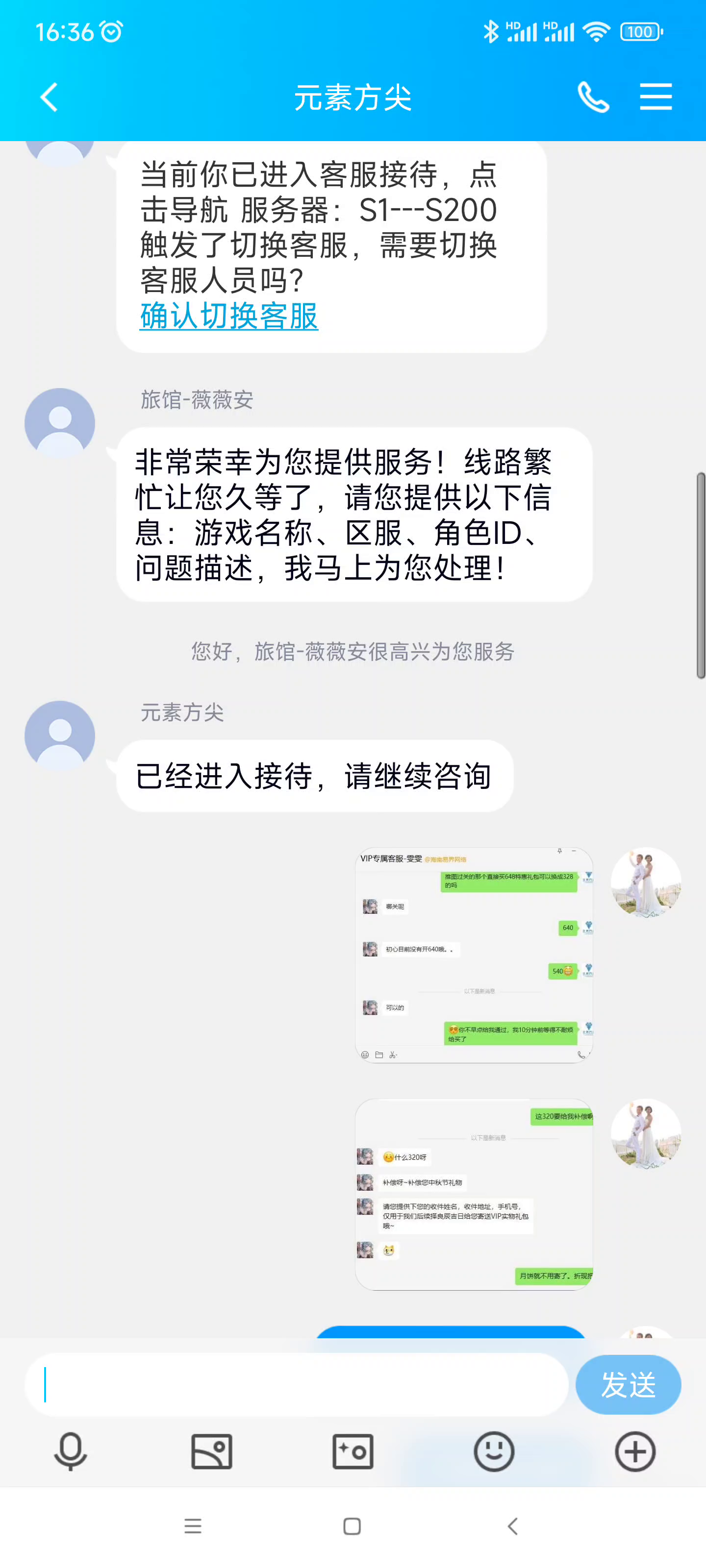Open more attachment options plus icon
This screenshot has height=1568, width=706.
(x=635, y=1451)
